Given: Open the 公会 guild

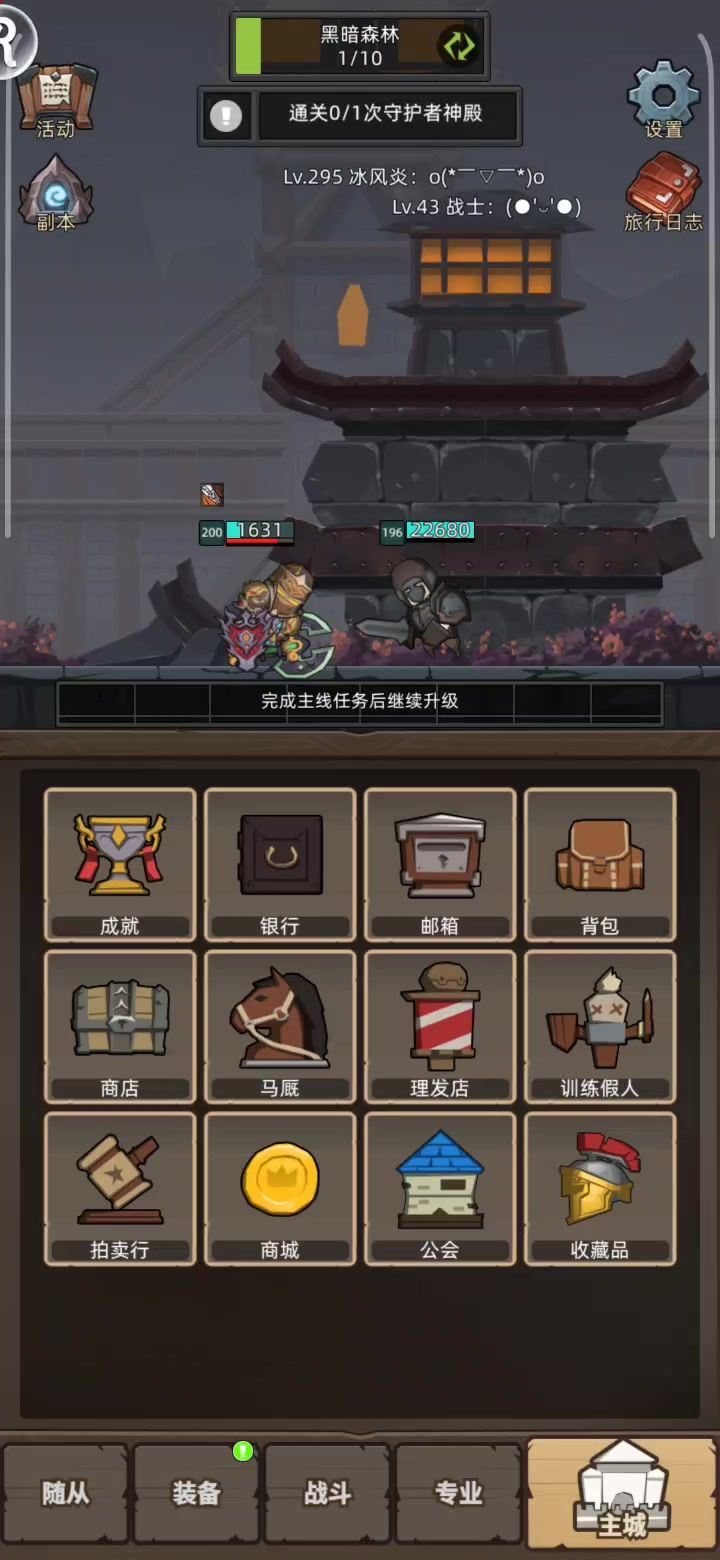Looking at the screenshot, I should point(440,1189).
